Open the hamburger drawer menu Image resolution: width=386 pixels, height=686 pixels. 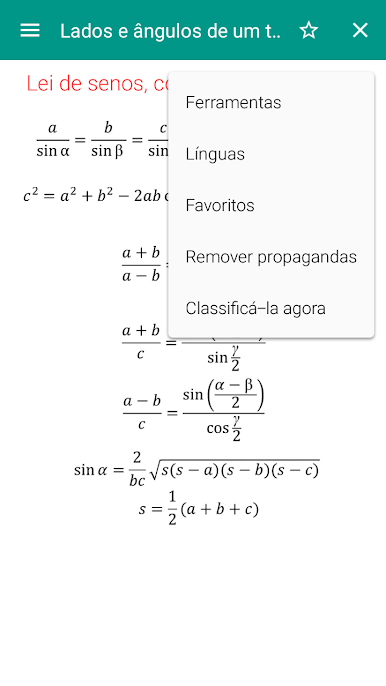[x=30, y=30]
